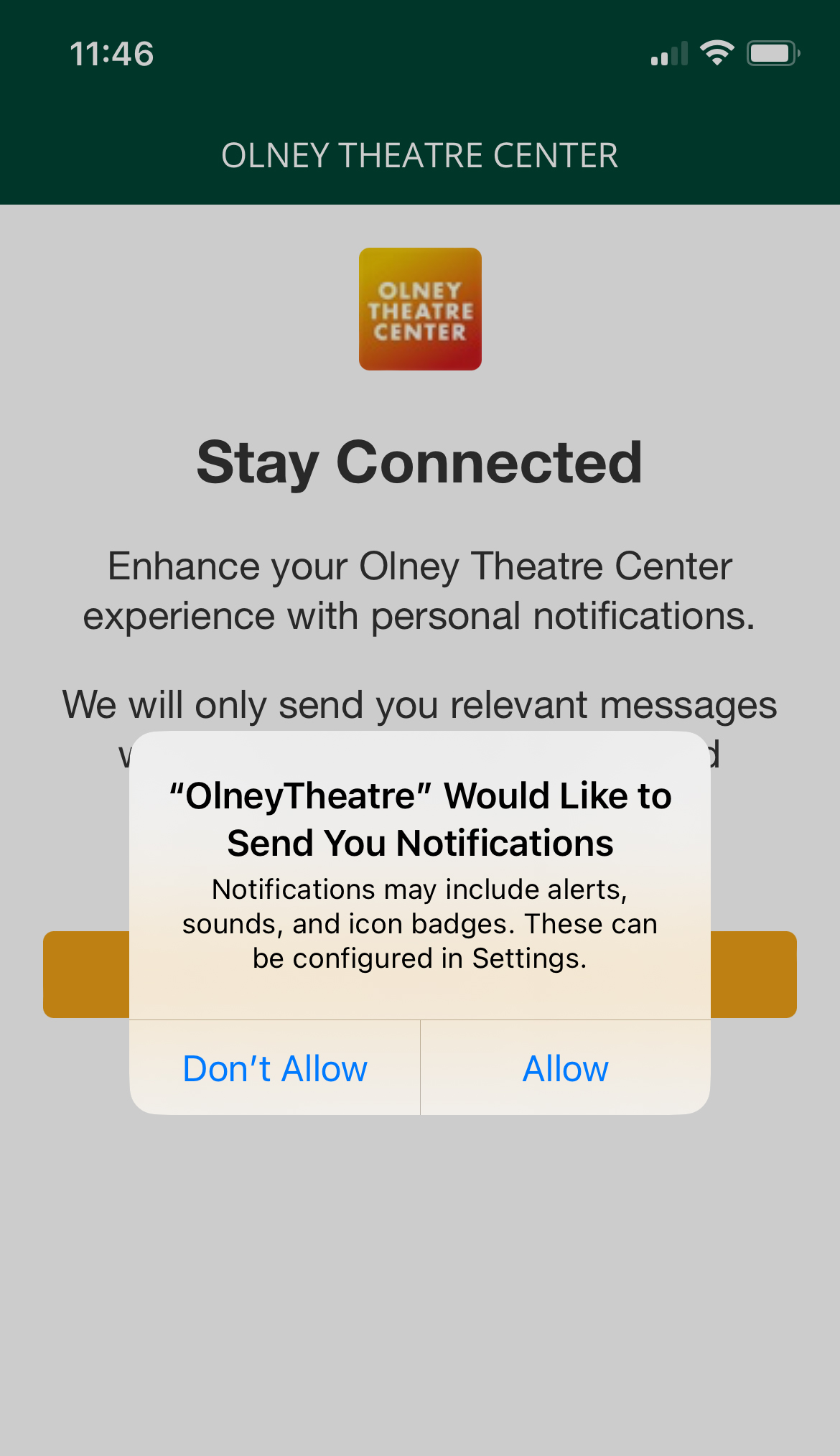
Task: Tap Allow to enable notifications
Action: 566,1069
